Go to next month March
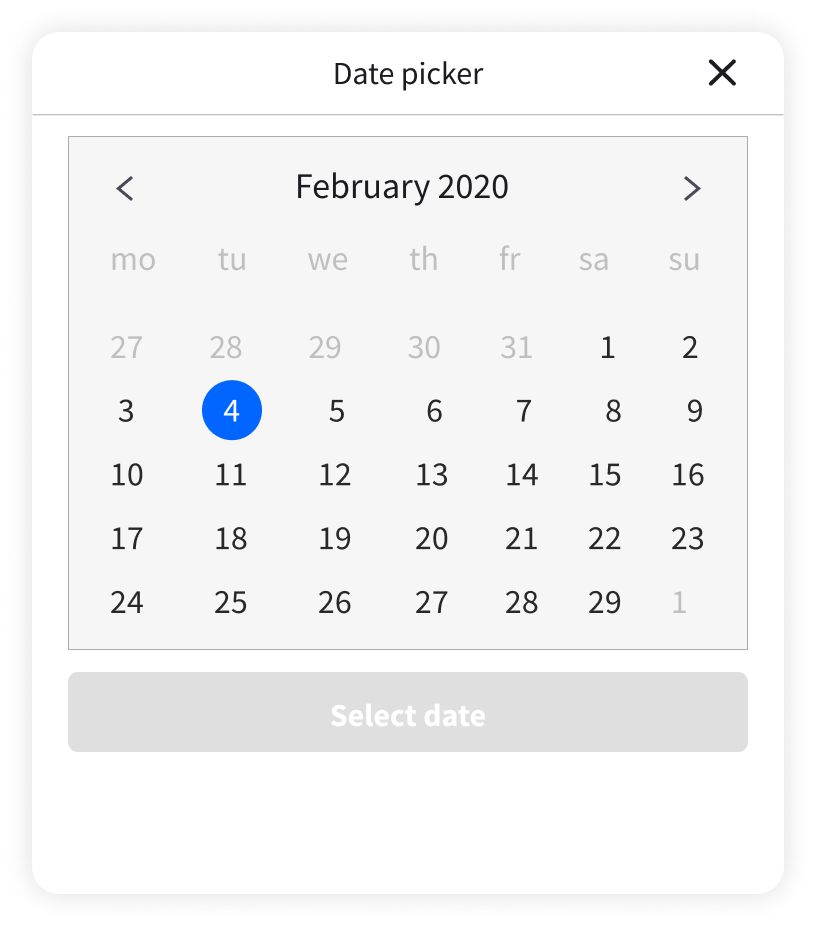Screen dimensions: 816x926 (x=691, y=188)
